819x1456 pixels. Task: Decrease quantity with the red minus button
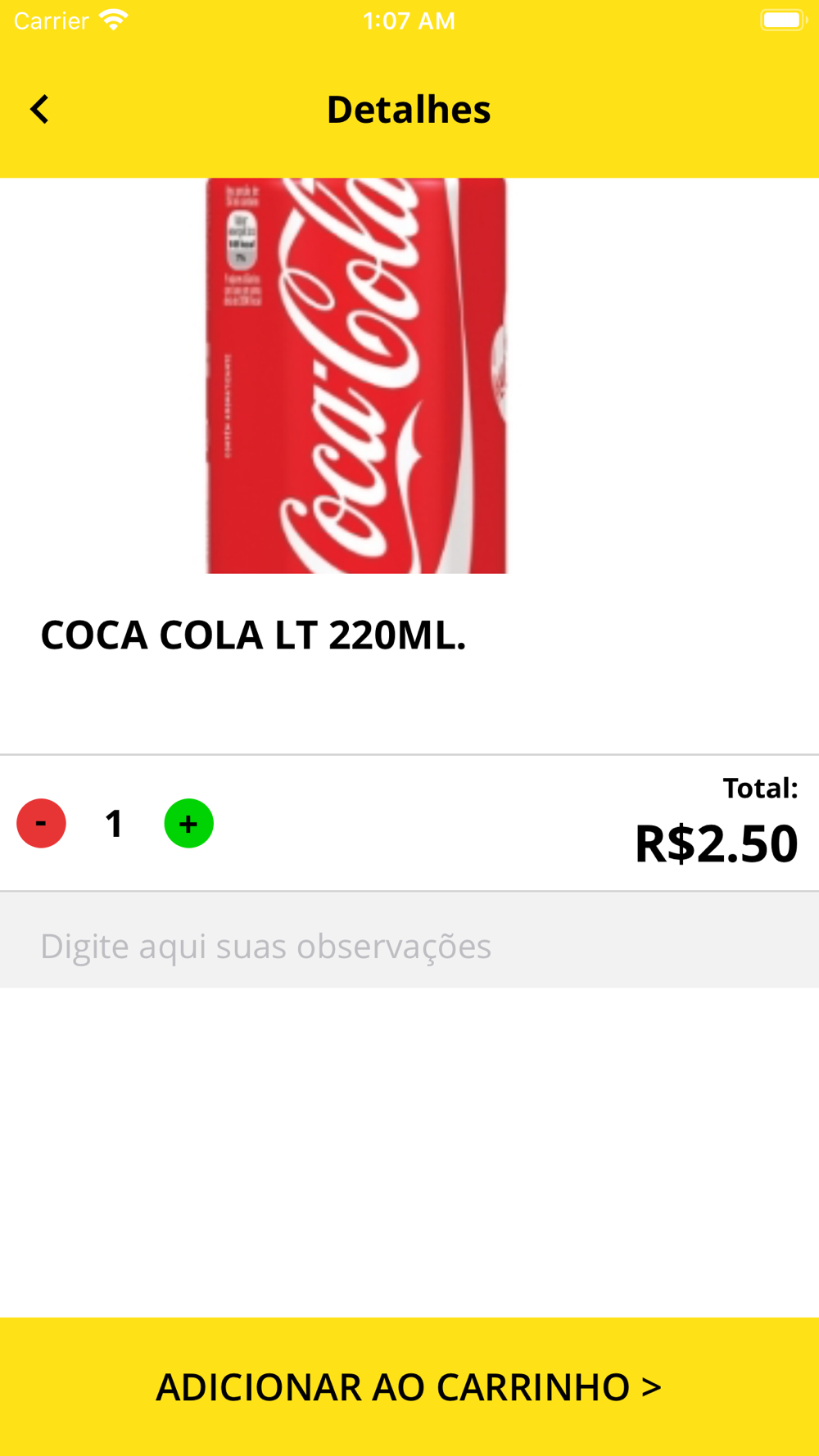coord(41,823)
